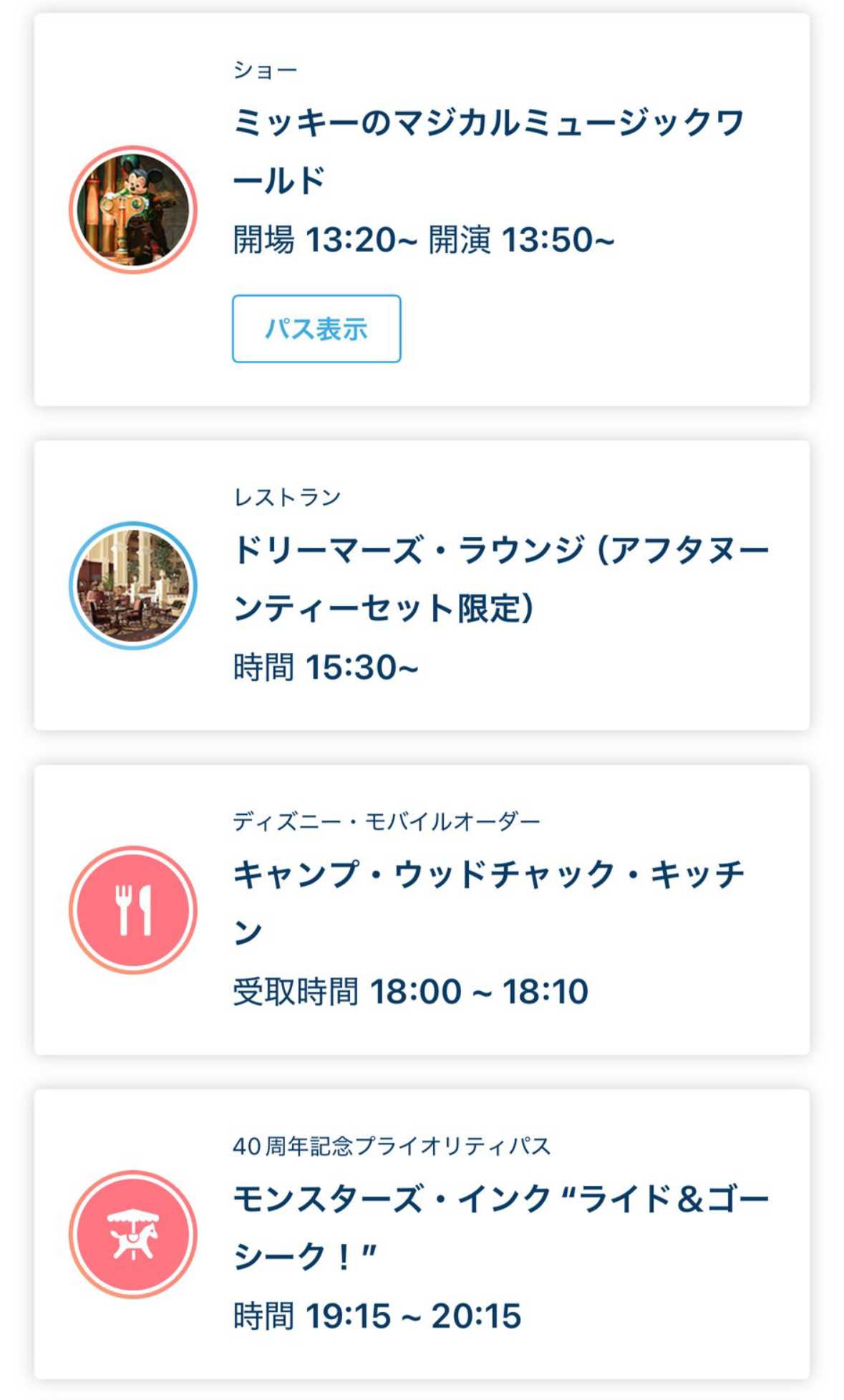Select the モンスターズ・インク priority pass card
This screenshot has height=1400, width=844.
(500, 1226)
